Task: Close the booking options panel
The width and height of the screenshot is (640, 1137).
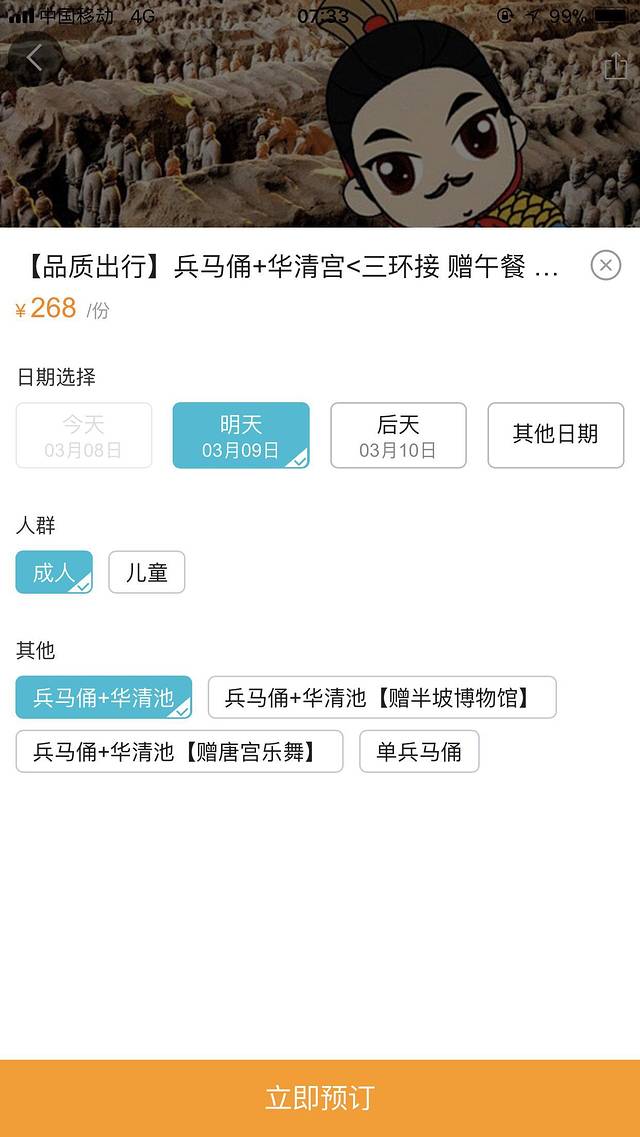Action: 605,266
